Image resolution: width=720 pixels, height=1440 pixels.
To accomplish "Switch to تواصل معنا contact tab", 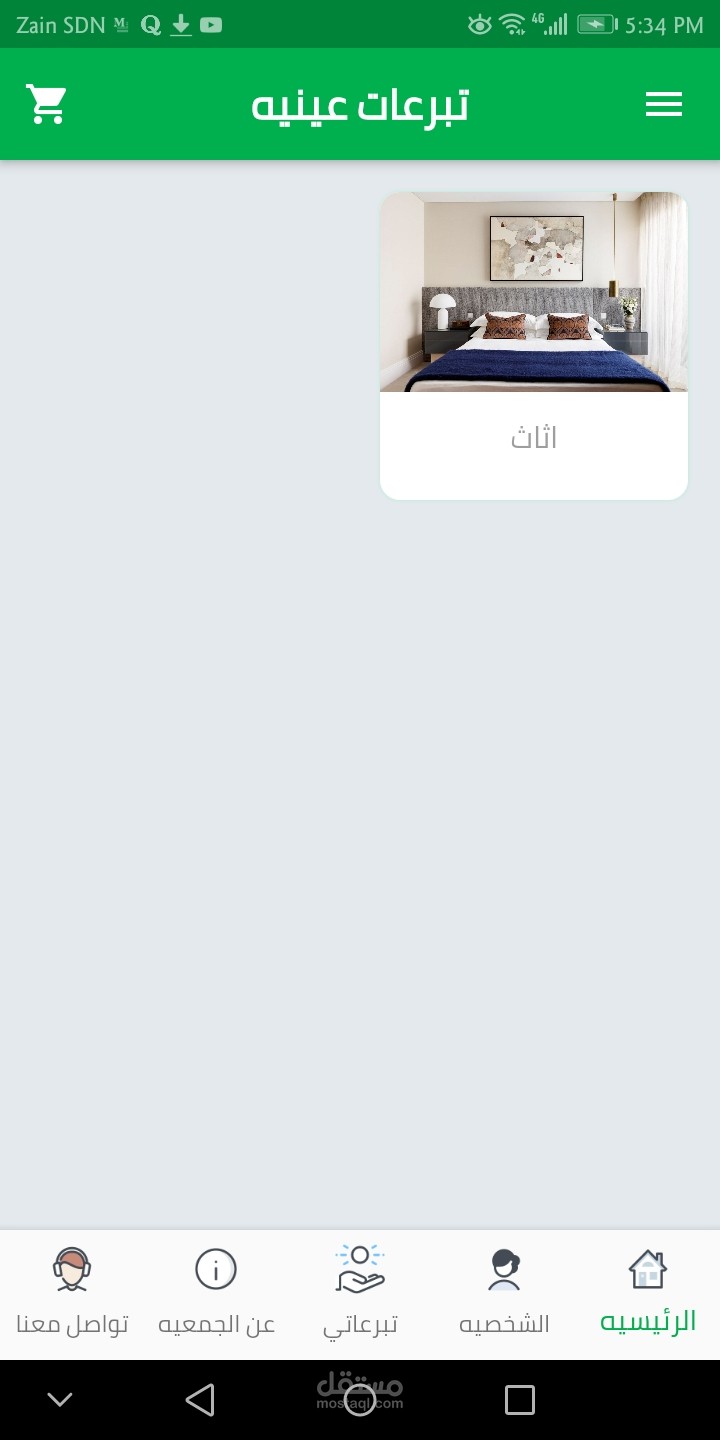I will (x=72, y=1294).
